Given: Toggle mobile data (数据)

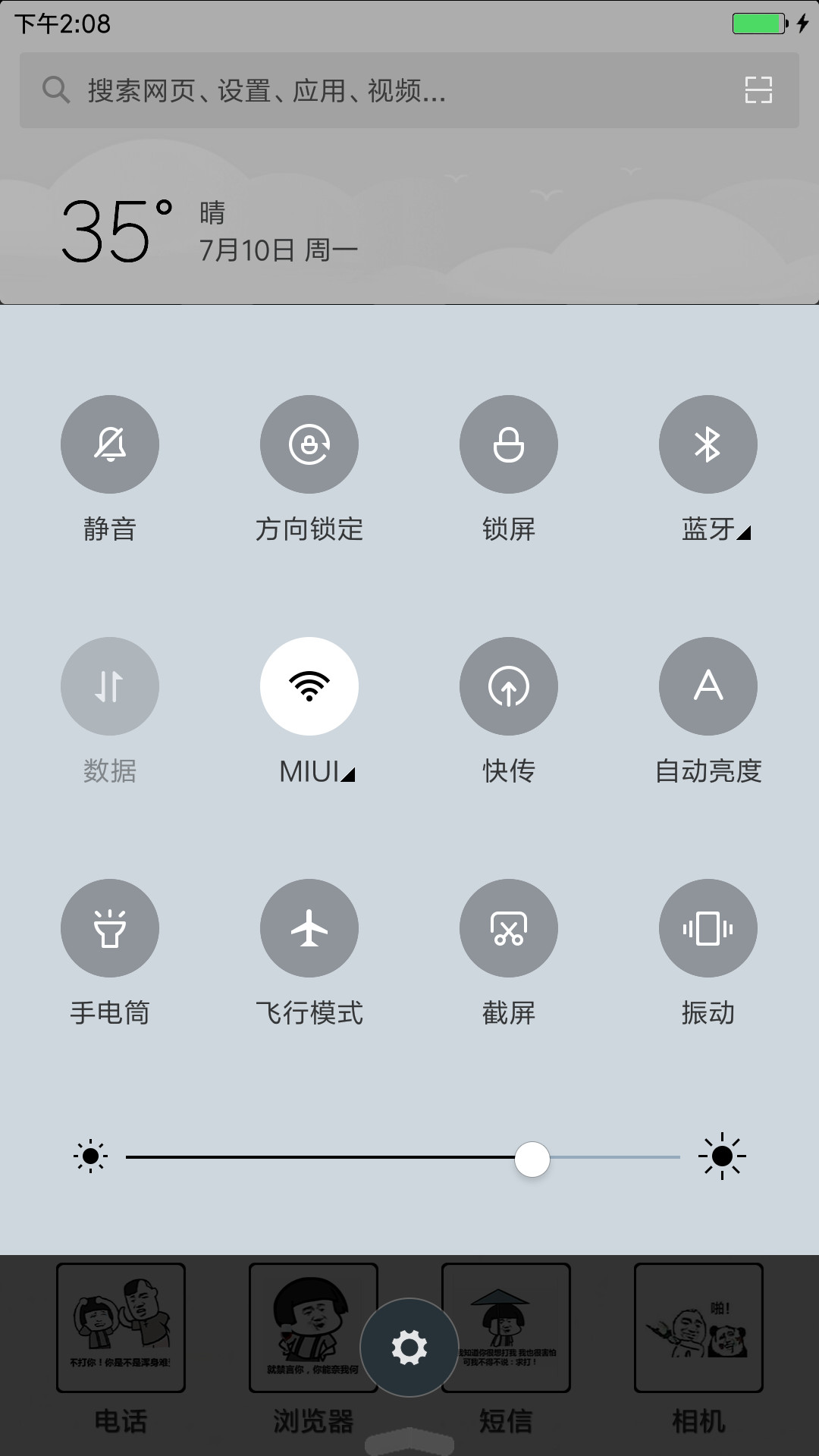Looking at the screenshot, I should 110,686.
